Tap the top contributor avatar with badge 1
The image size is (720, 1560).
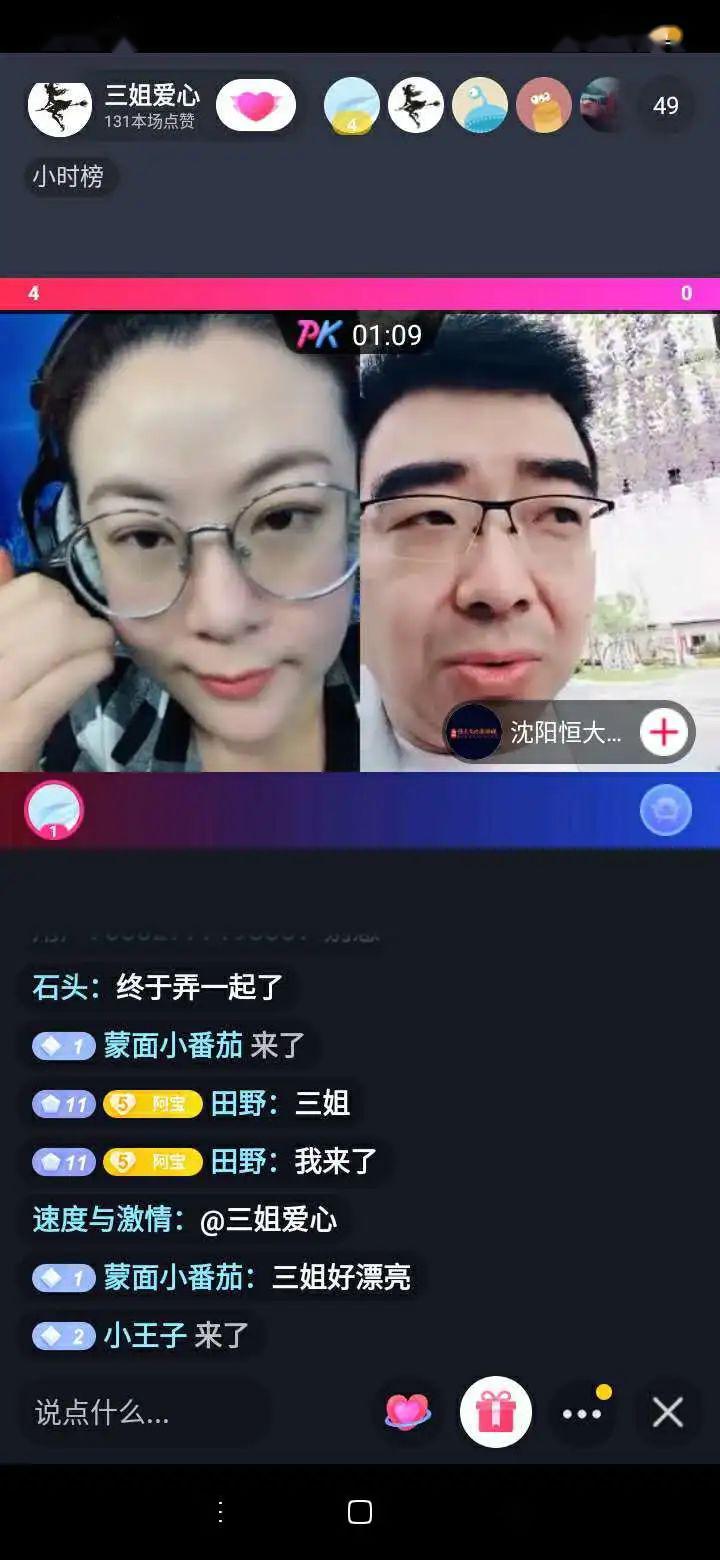tap(54, 809)
